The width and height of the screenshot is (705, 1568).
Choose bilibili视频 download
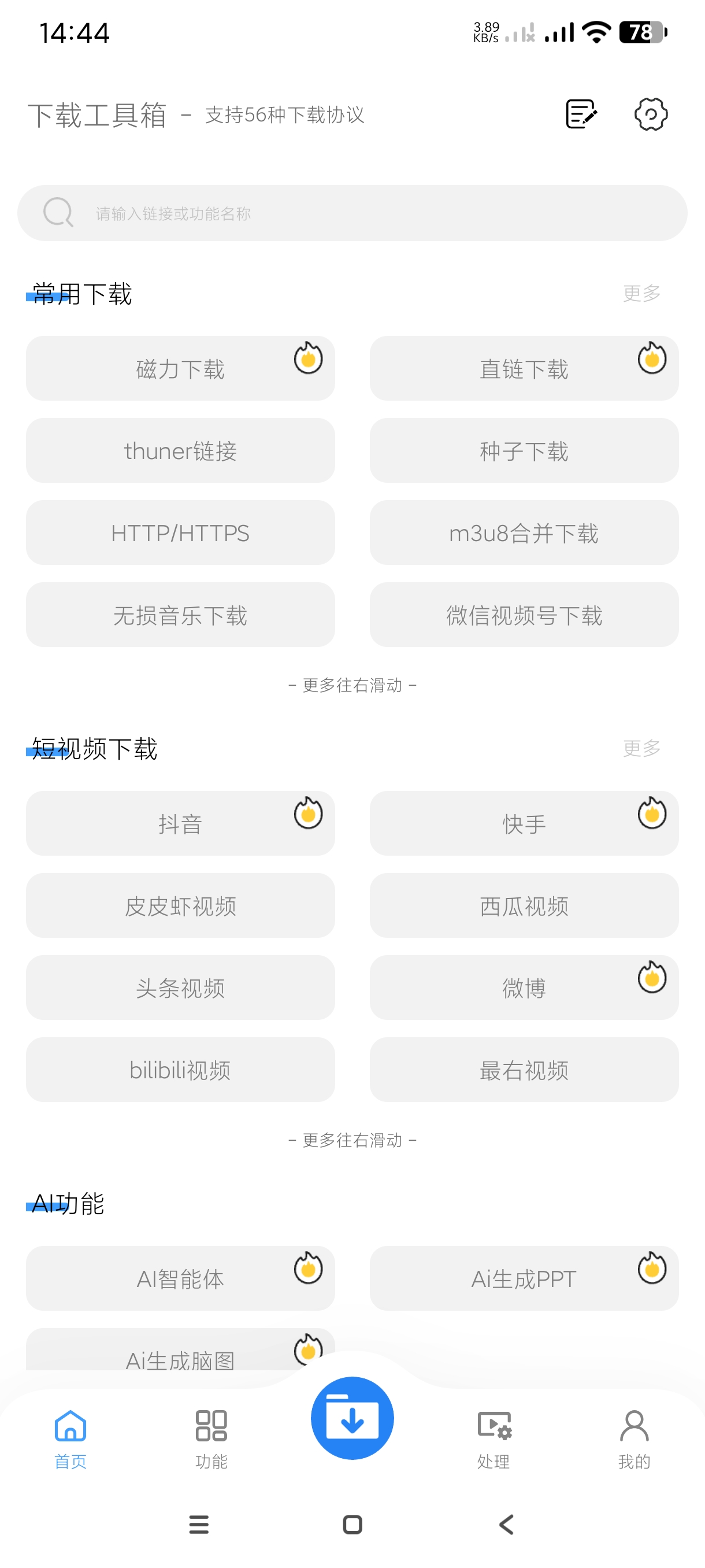coord(180,1070)
